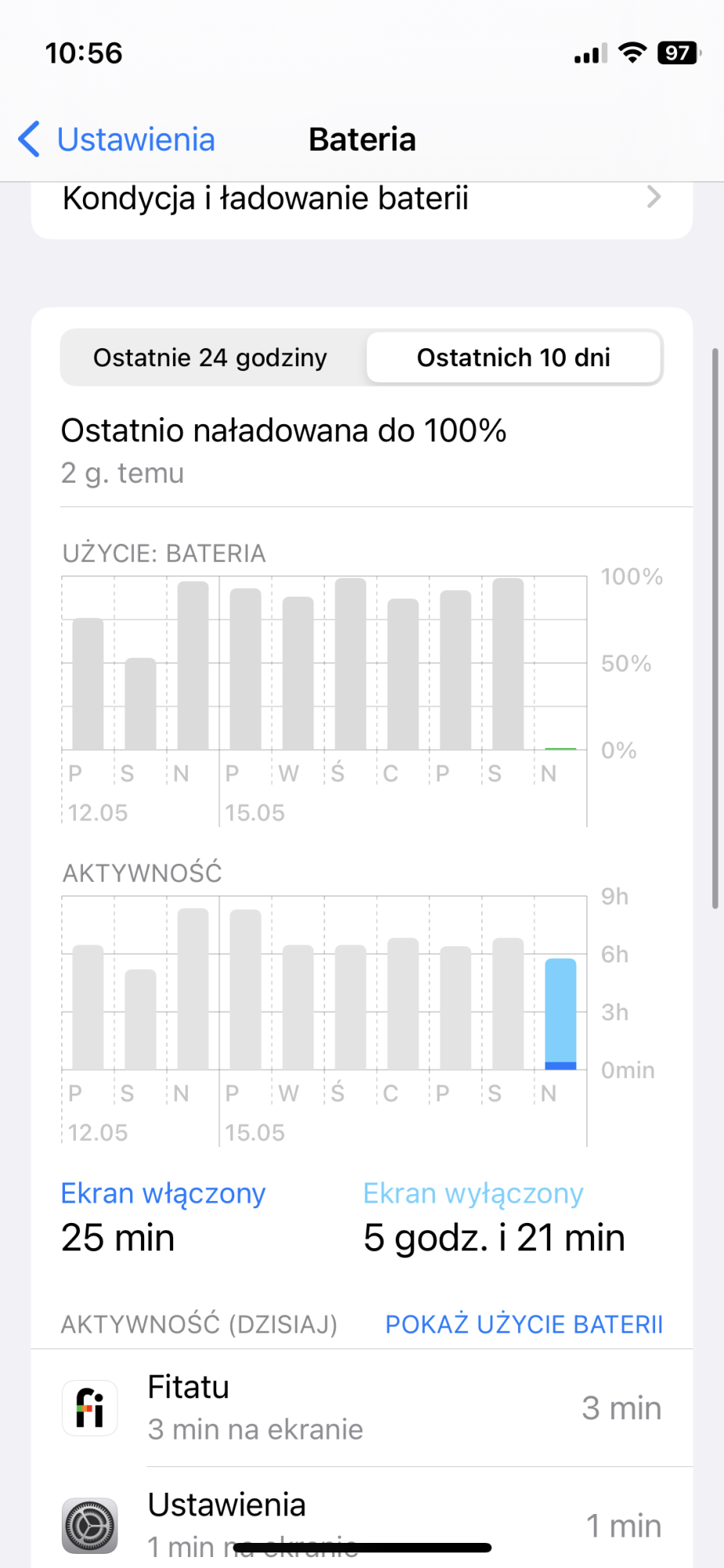Select the blue Sunday bar in Aktywność chart
This screenshot has height=1568, width=724.
point(560,1014)
